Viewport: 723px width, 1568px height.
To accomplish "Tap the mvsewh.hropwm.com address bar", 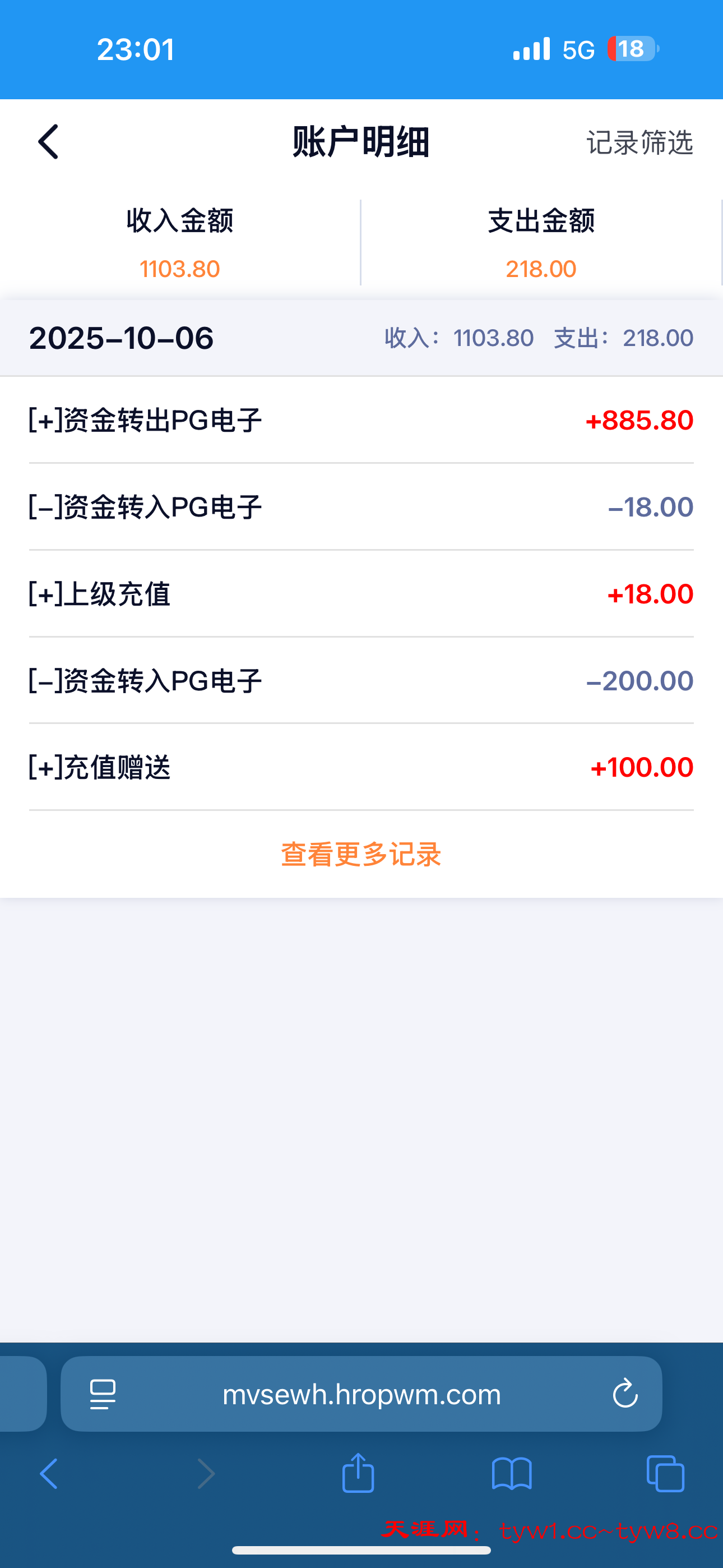I will pyautogui.click(x=361, y=1394).
